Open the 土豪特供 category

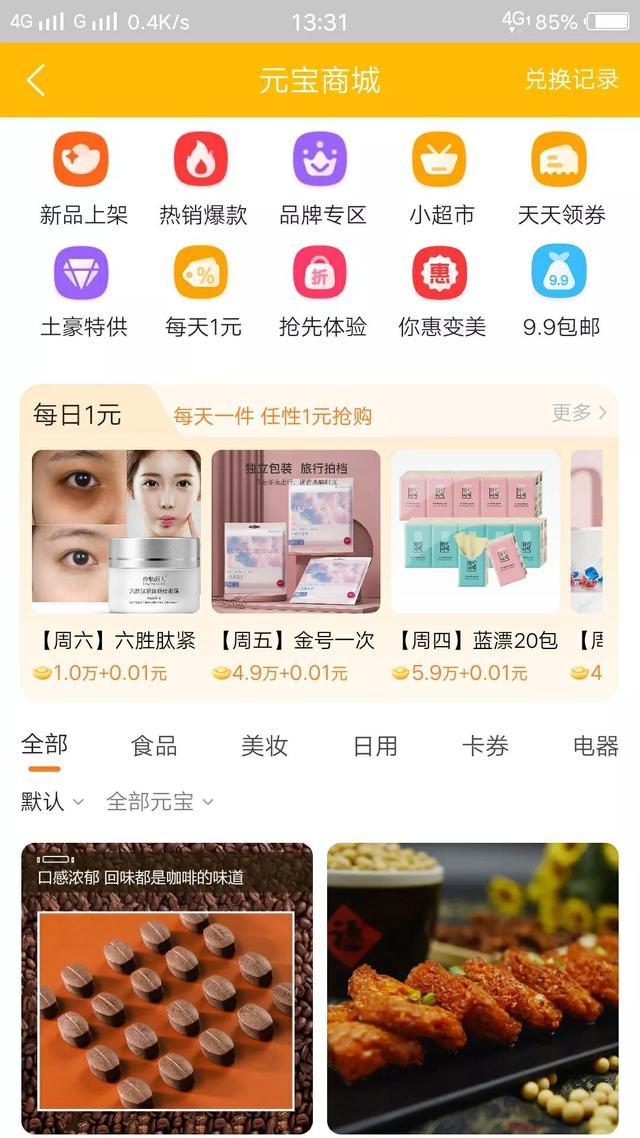click(x=82, y=290)
